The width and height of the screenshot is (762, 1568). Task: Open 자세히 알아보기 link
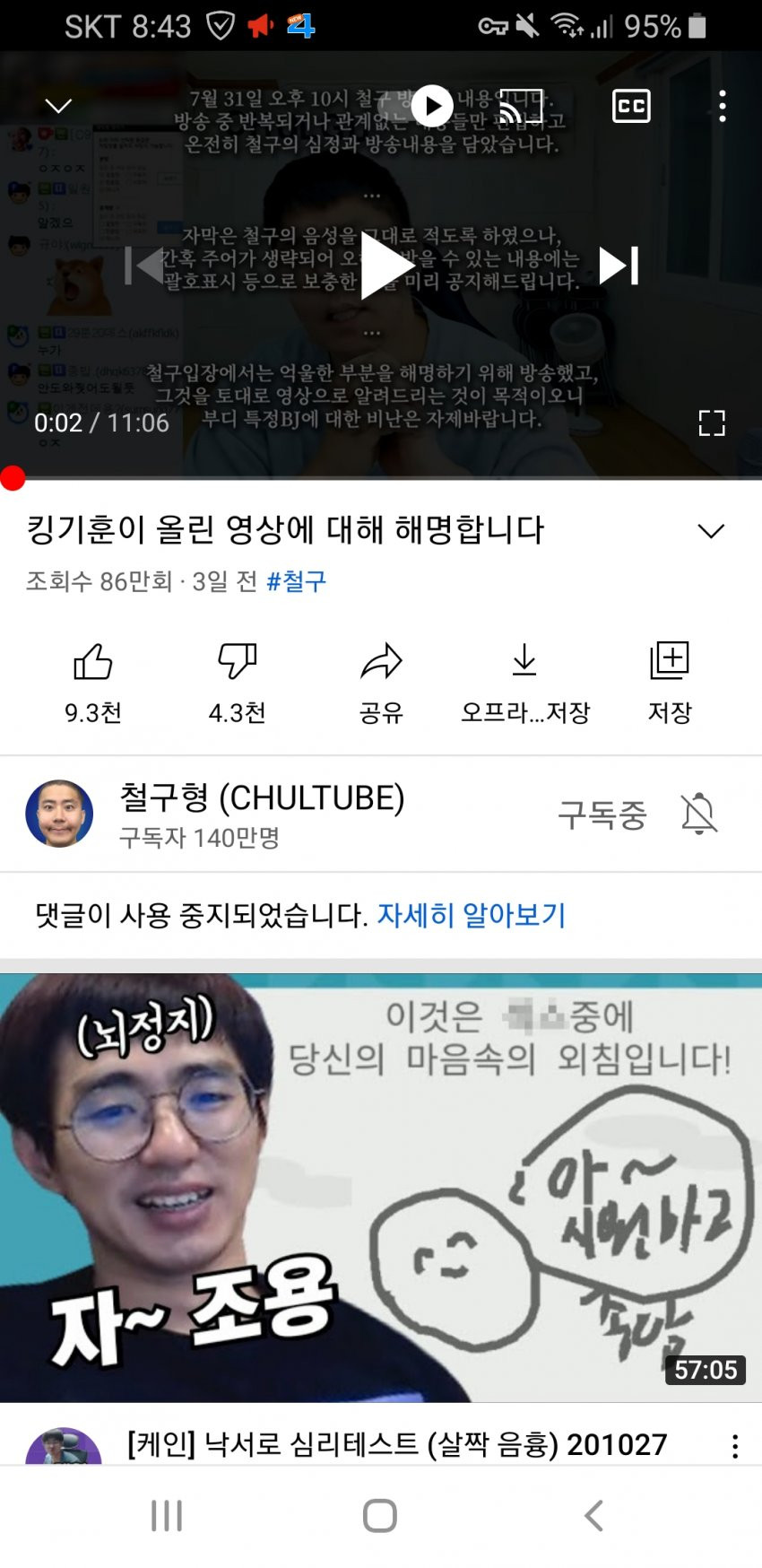(472, 915)
